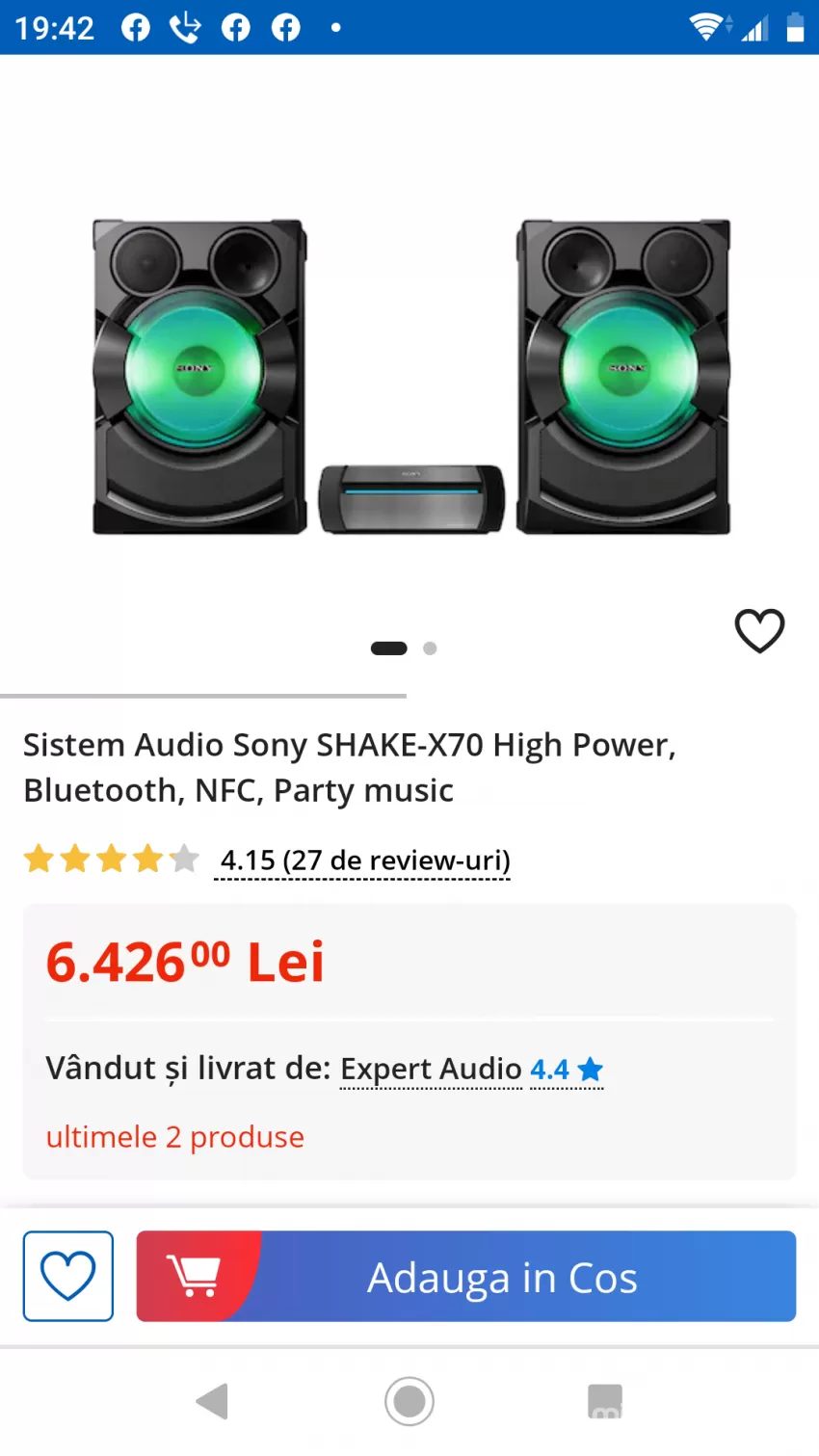Go to the home screen

(409, 1401)
